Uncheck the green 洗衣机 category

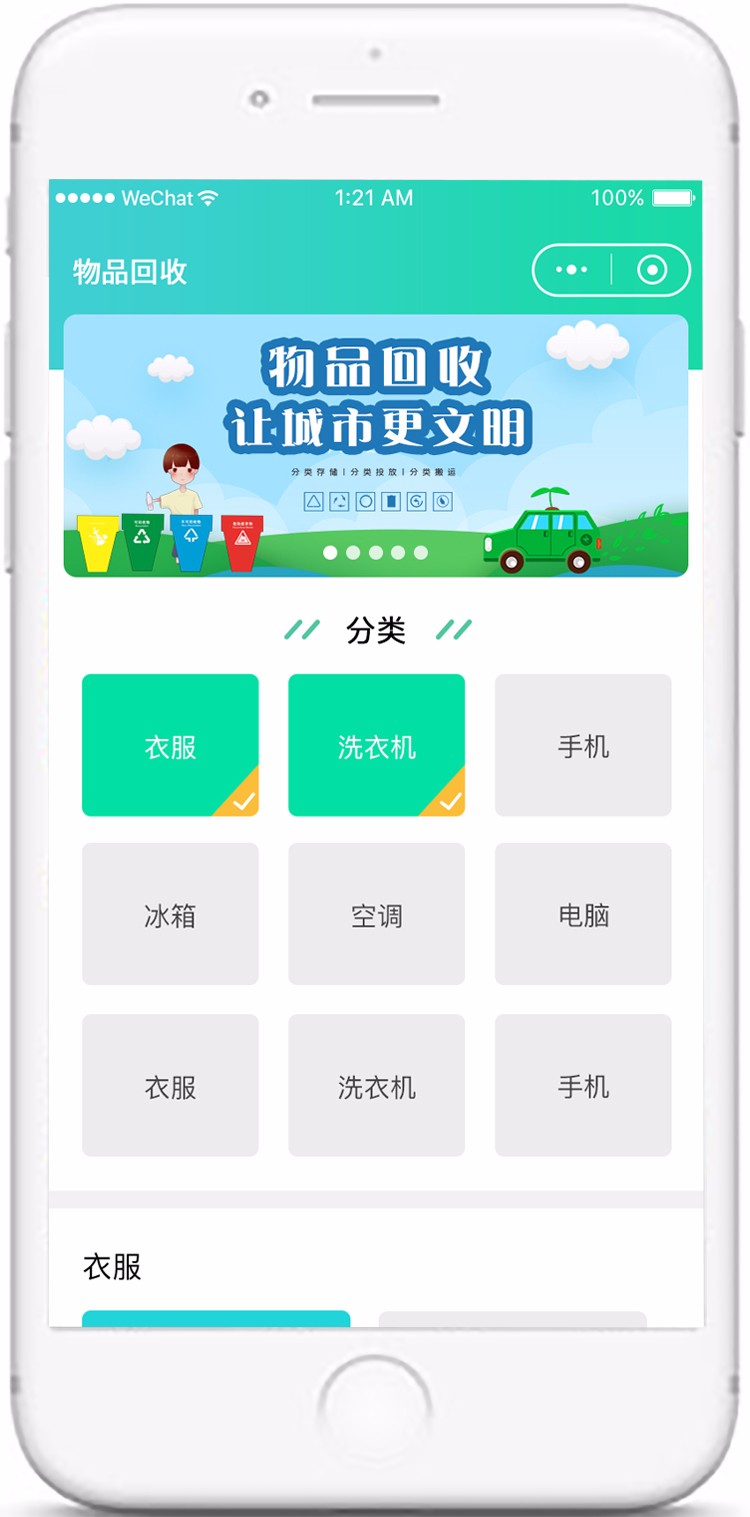point(376,745)
